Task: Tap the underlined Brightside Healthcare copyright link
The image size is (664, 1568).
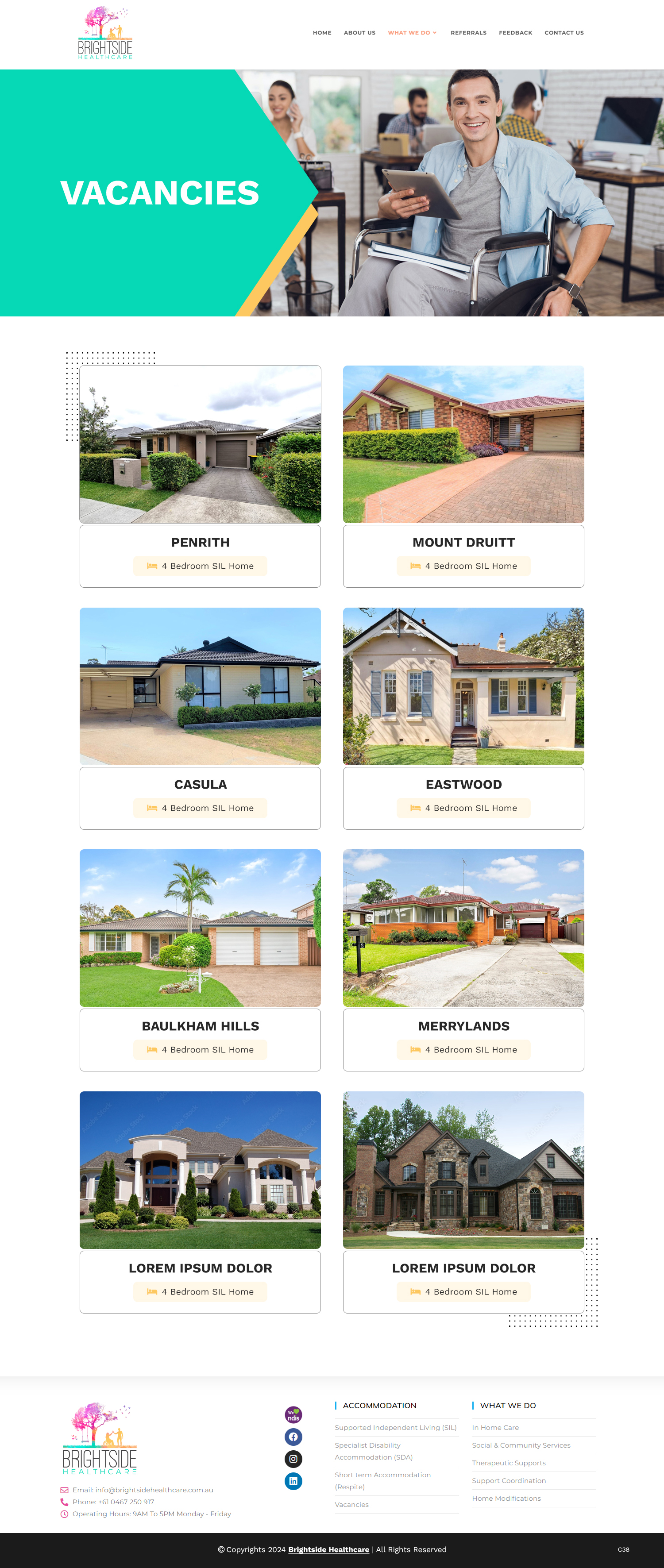Action: [x=328, y=1549]
